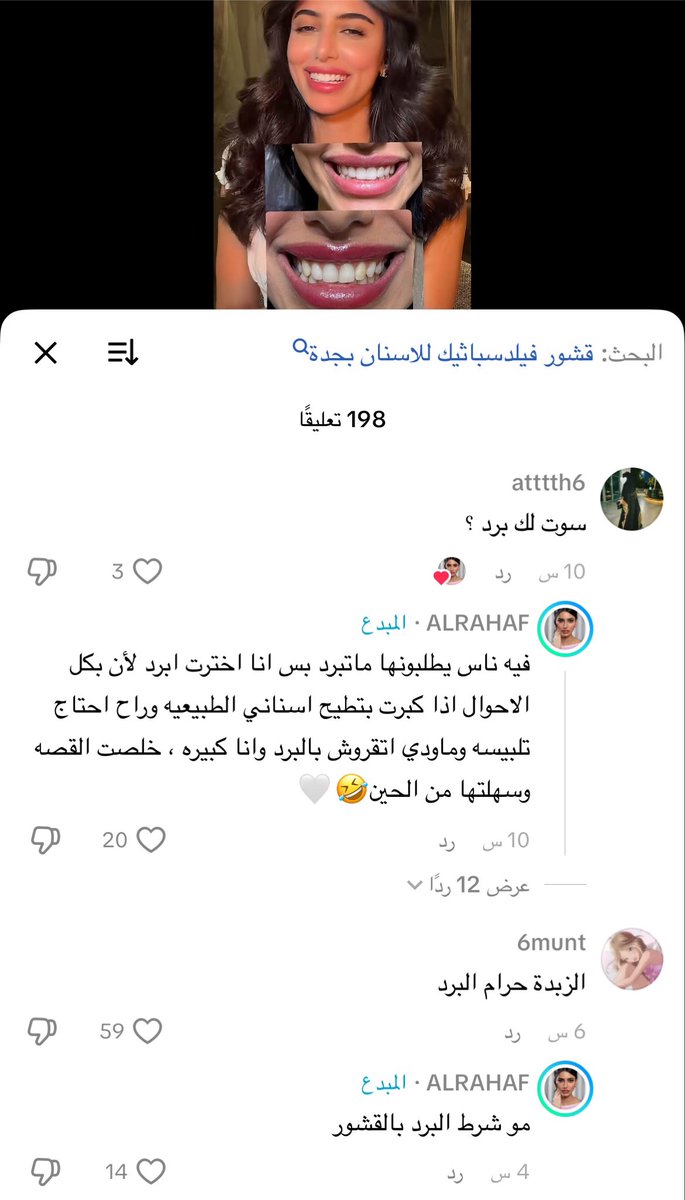
Task: Open the comment sort options
Action: 123,353
